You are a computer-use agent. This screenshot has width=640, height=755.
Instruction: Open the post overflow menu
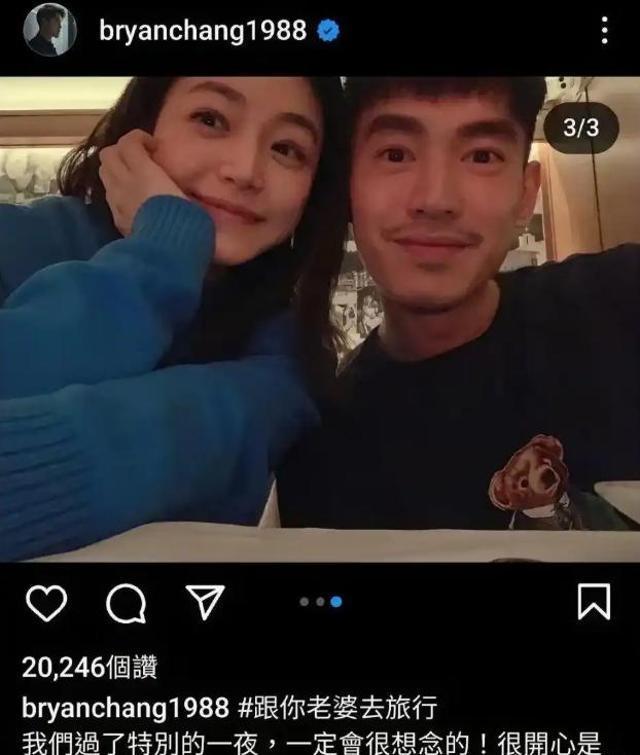604,31
